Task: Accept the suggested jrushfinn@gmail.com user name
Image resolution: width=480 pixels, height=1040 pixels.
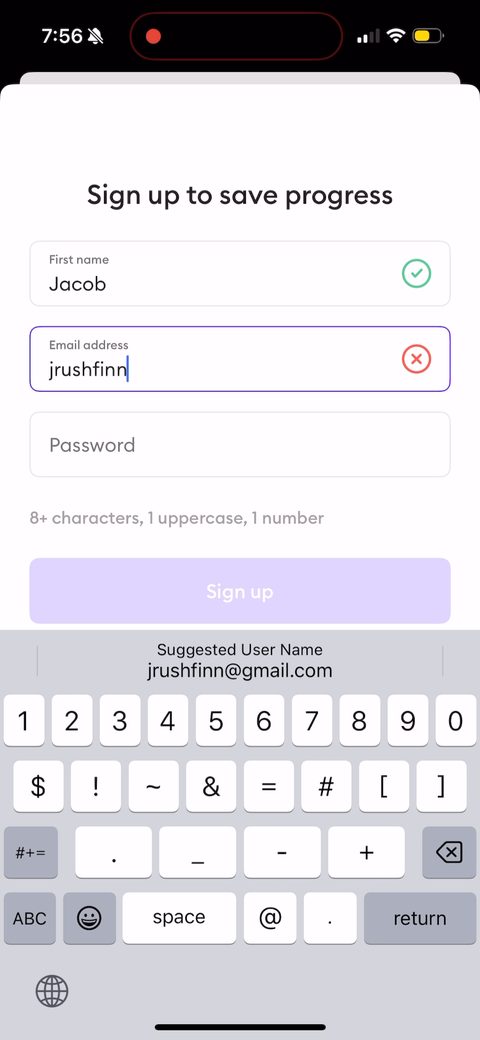Action: pyautogui.click(x=240, y=661)
